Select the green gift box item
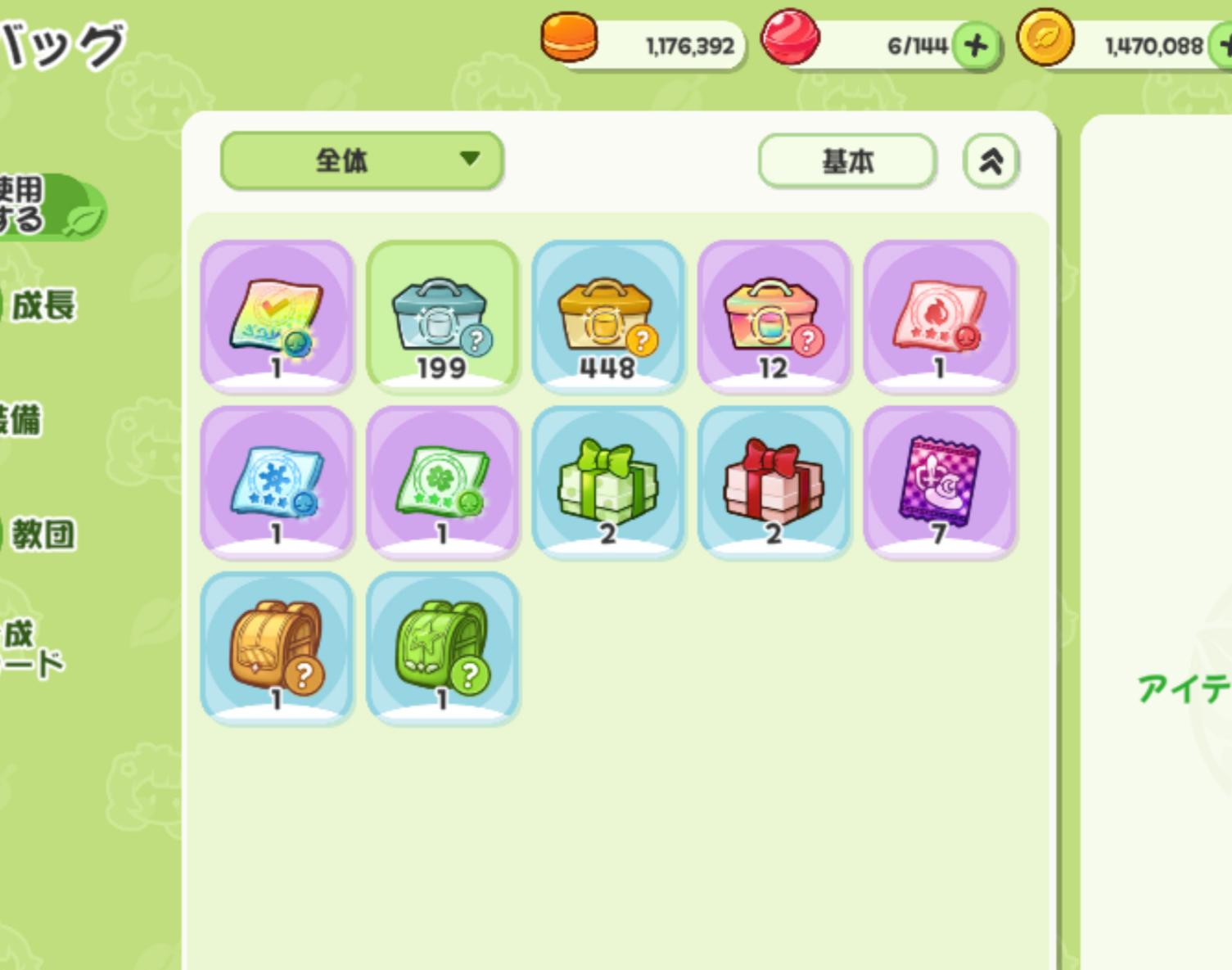The height and width of the screenshot is (970, 1232). pos(607,483)
